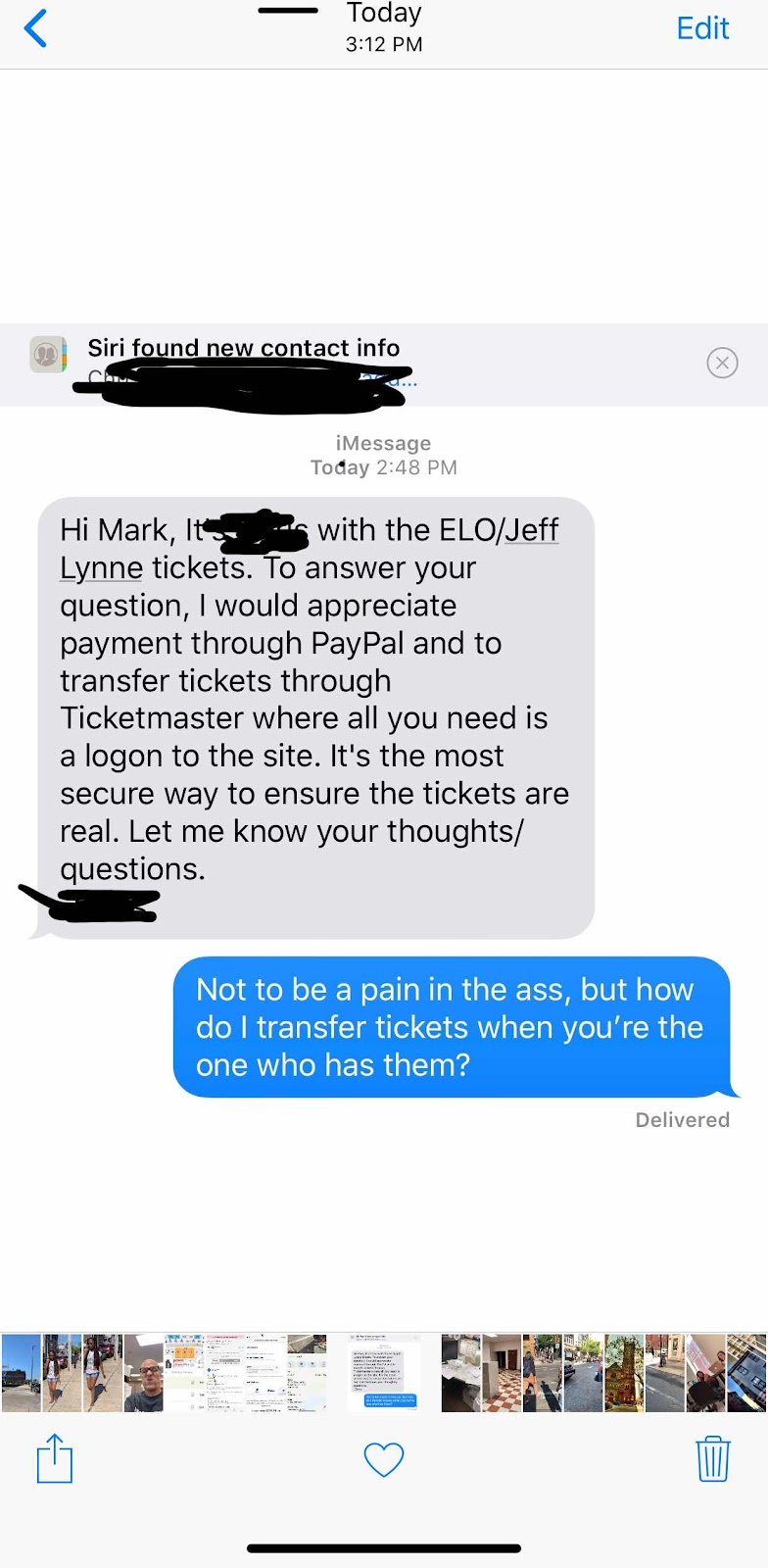This screenshot has width=768, height=1568.
Task: Share this screenshot
Action: (55, 1458)
